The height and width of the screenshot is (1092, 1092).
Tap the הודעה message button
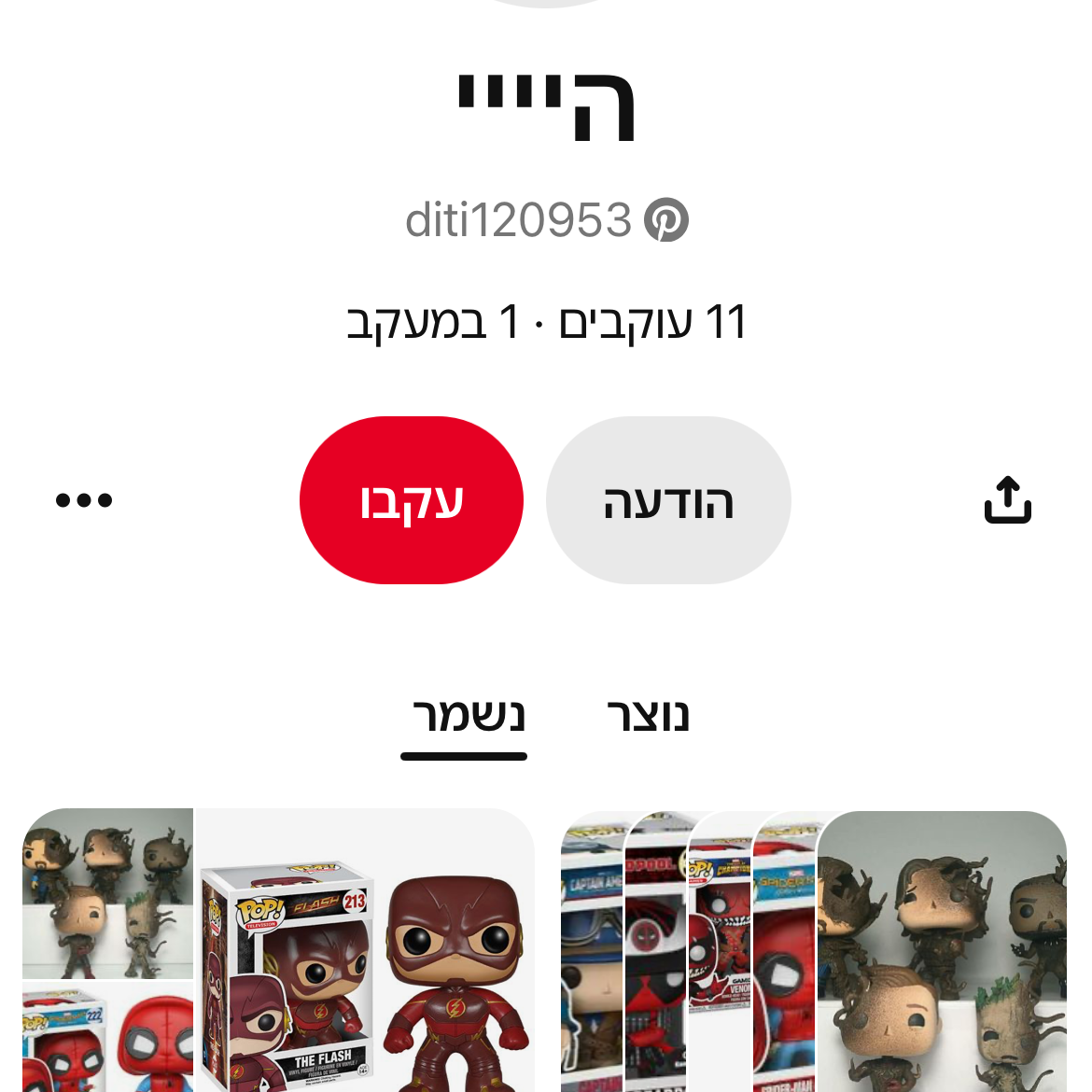(668, 500)
